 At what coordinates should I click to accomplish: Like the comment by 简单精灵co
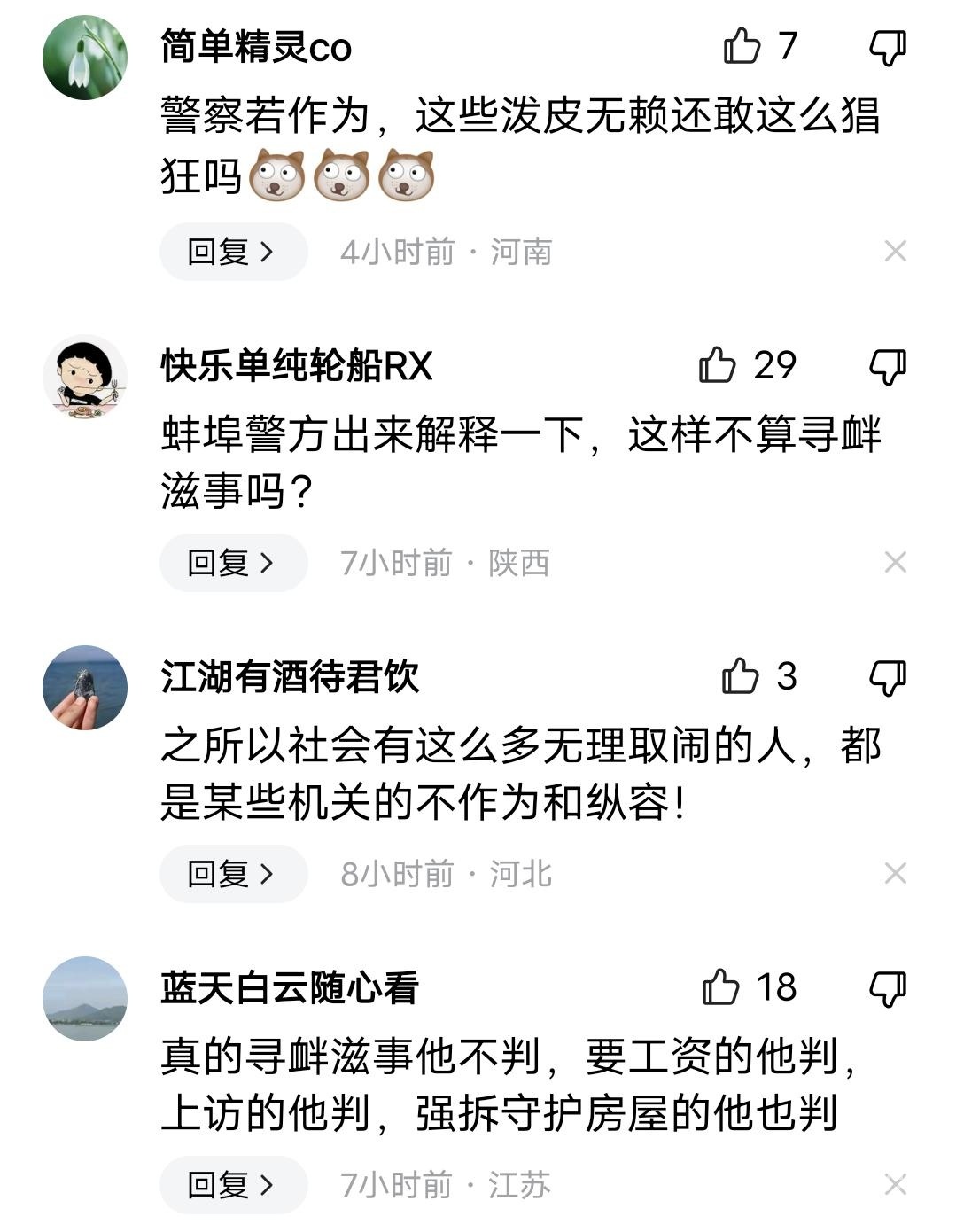[x=742, y=46]
